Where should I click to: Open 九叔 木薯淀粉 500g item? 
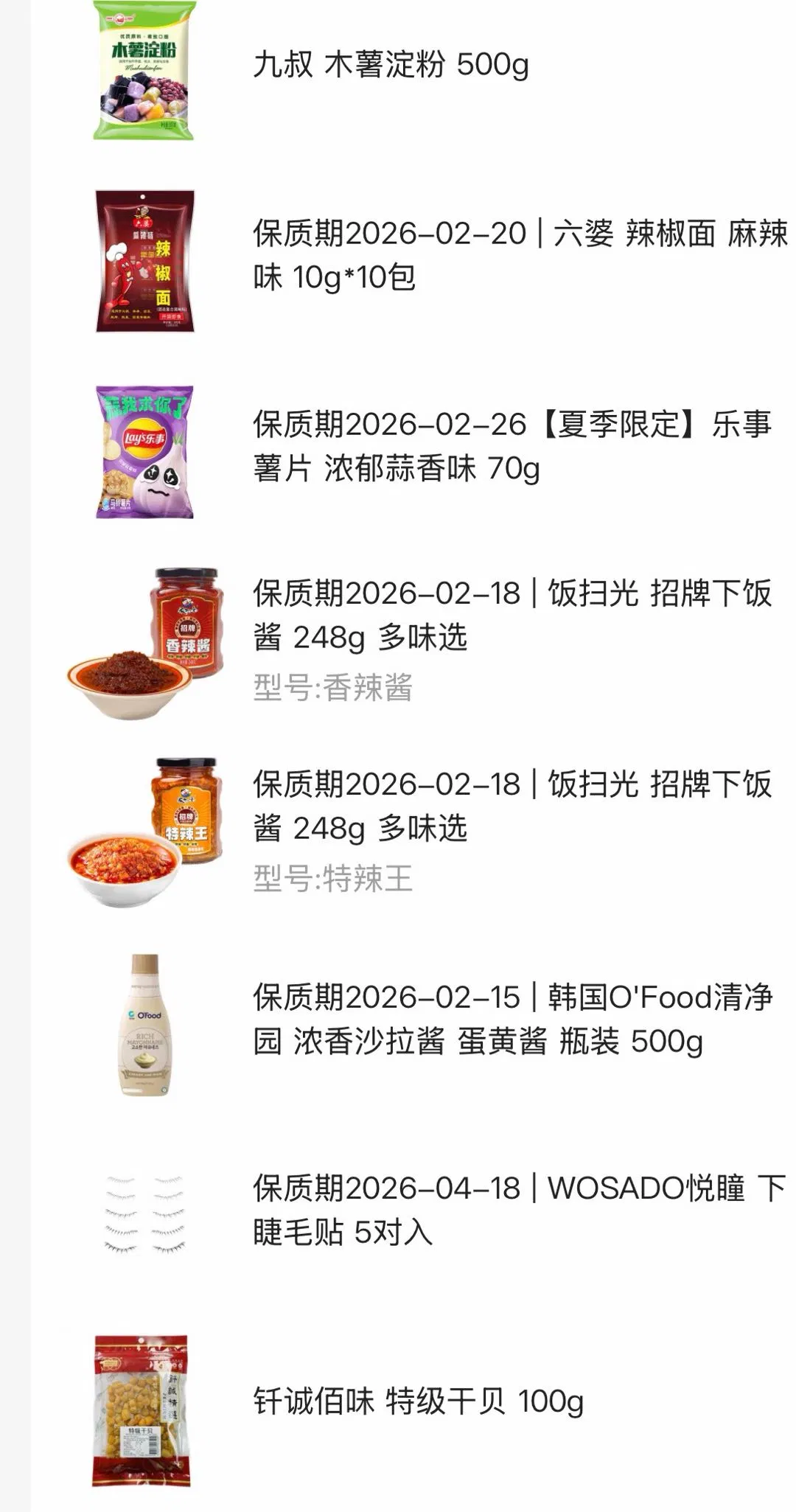(x=391, y=65)
